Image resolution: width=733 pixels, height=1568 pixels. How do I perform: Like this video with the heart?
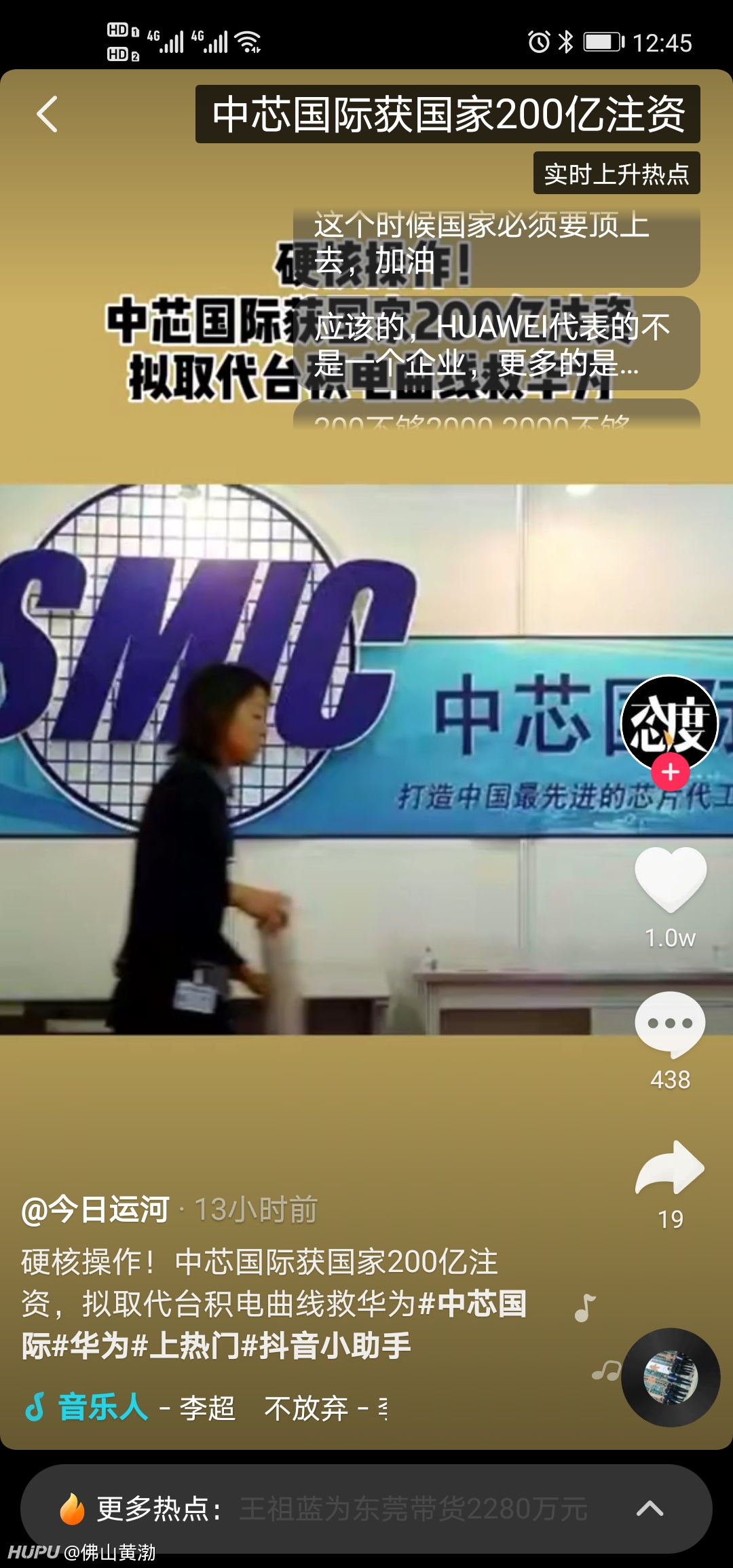click(x=671, y=879)
